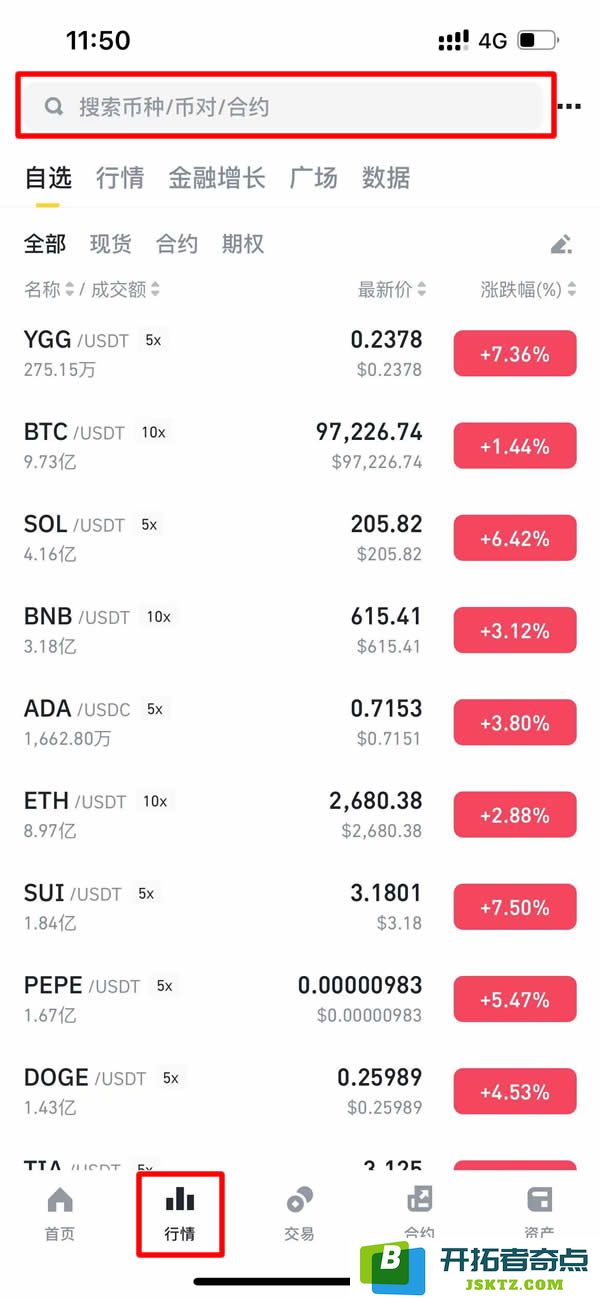Open the SOL/USDT row
Screen dimensions: 600x1298
300,537
